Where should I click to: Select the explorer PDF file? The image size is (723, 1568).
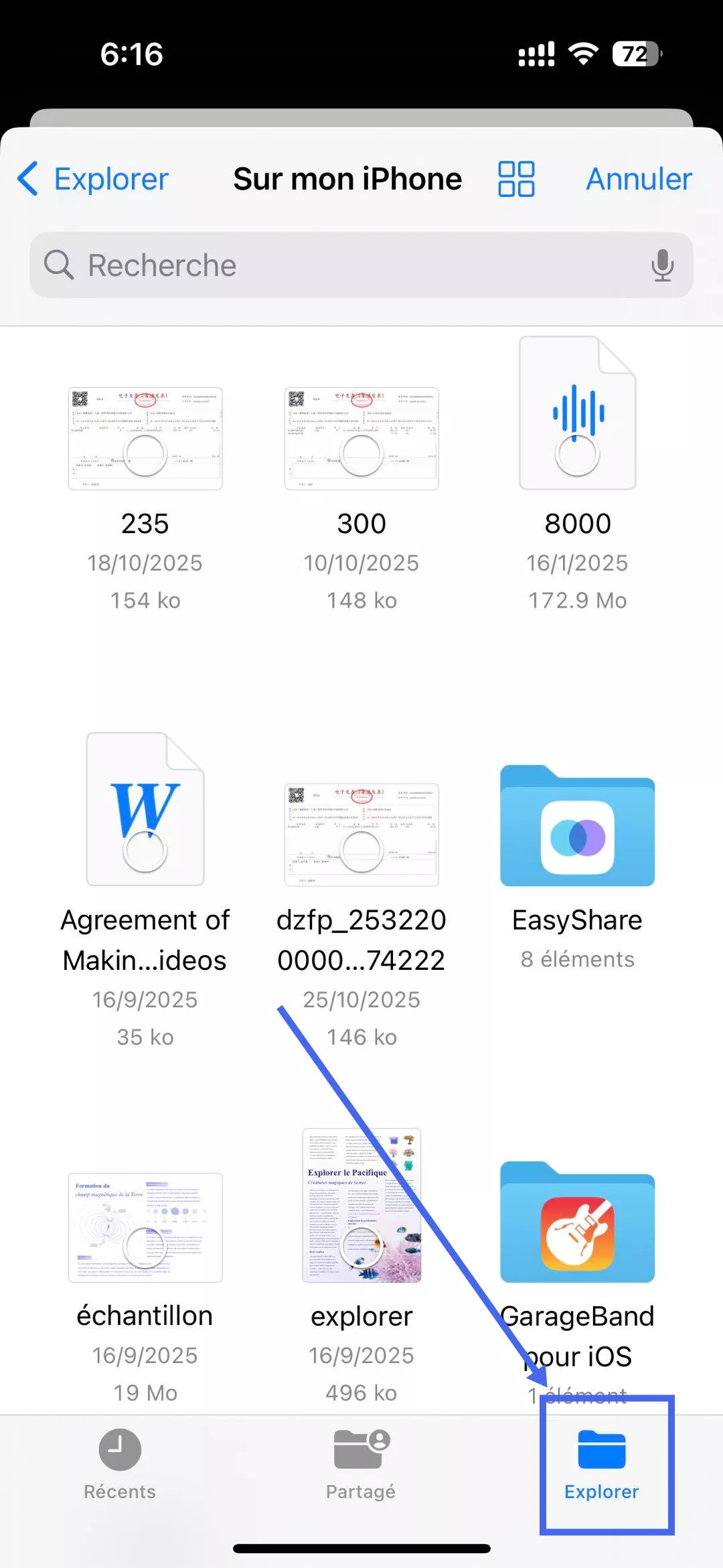(x=361, y=1206)
